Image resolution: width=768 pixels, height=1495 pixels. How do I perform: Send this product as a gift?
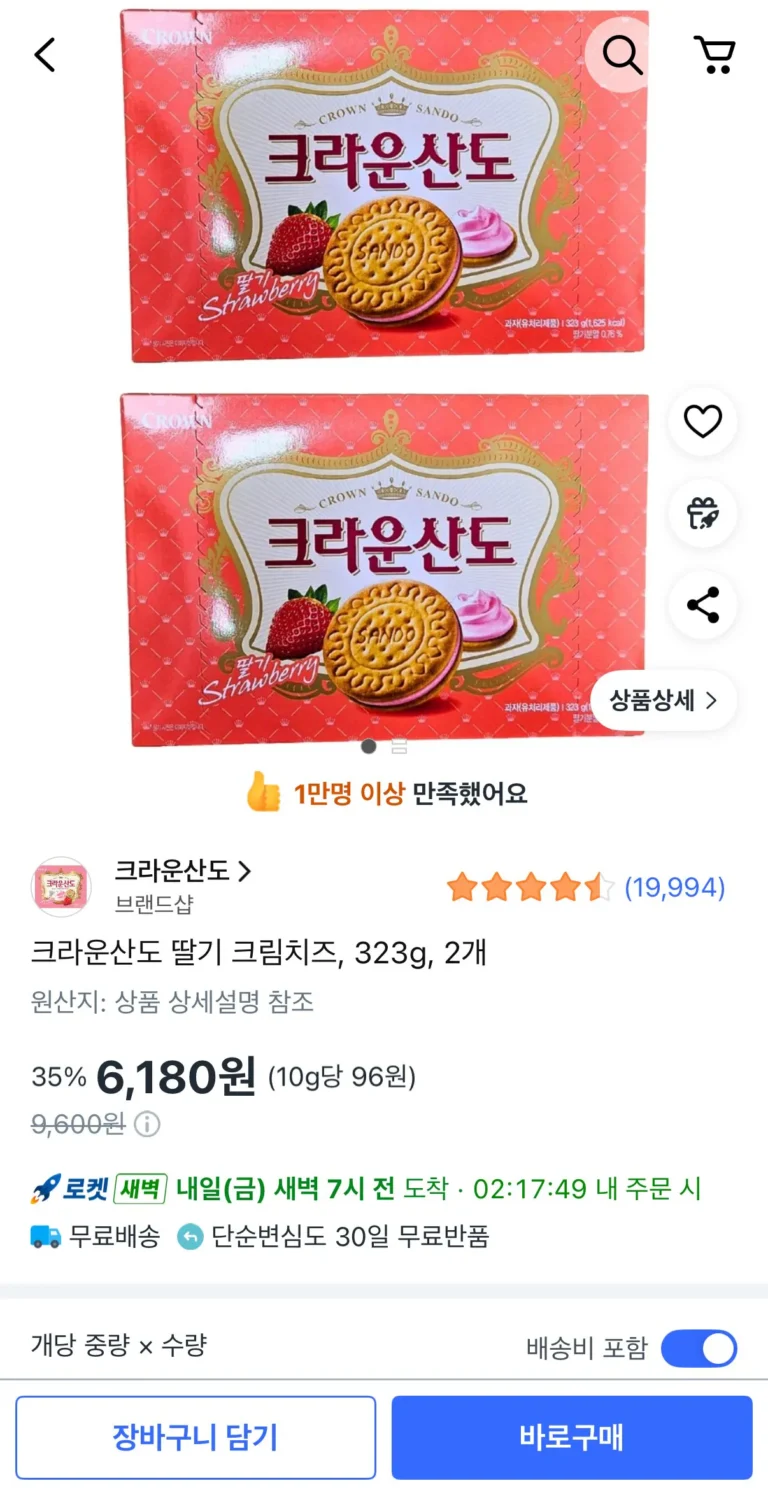point(702,513)
